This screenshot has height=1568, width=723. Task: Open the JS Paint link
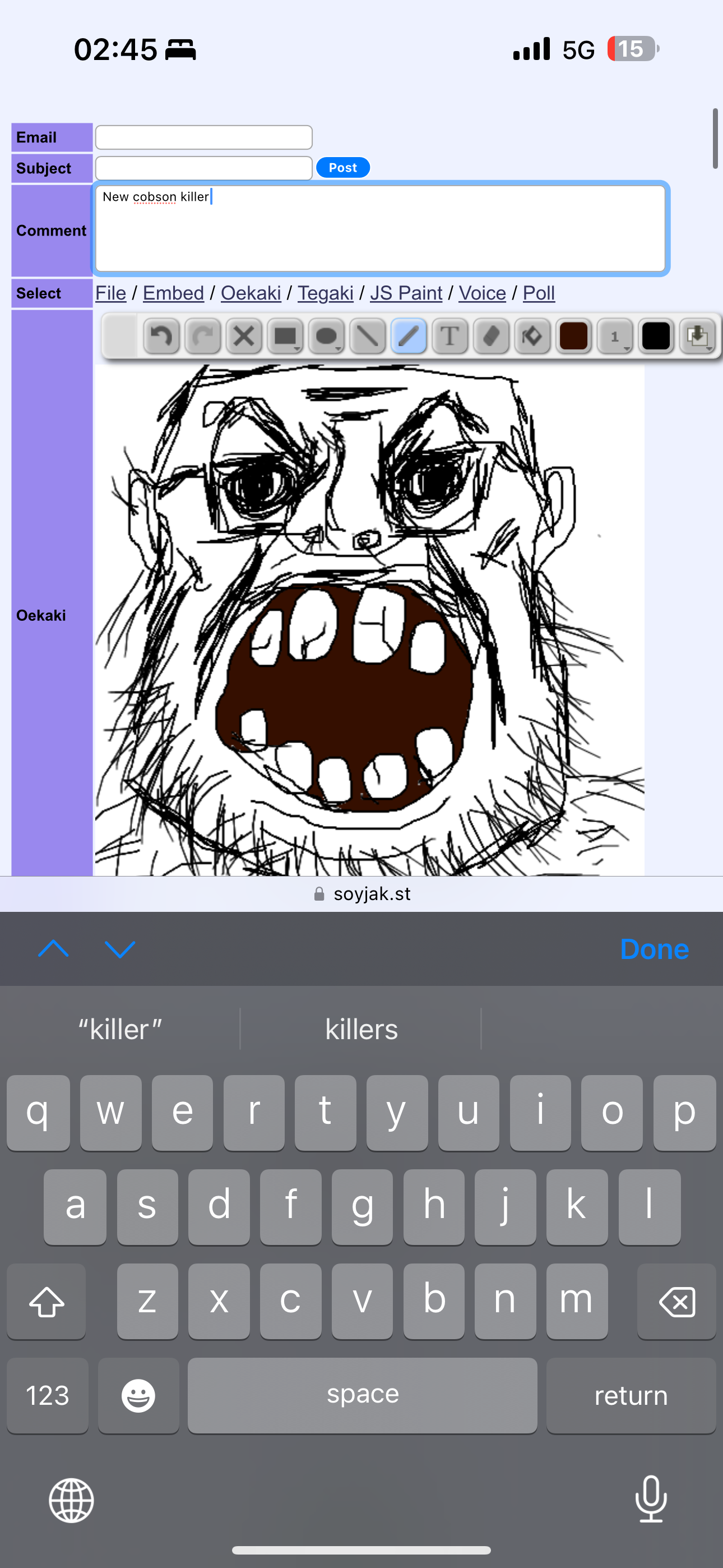[x=406, y=293]
